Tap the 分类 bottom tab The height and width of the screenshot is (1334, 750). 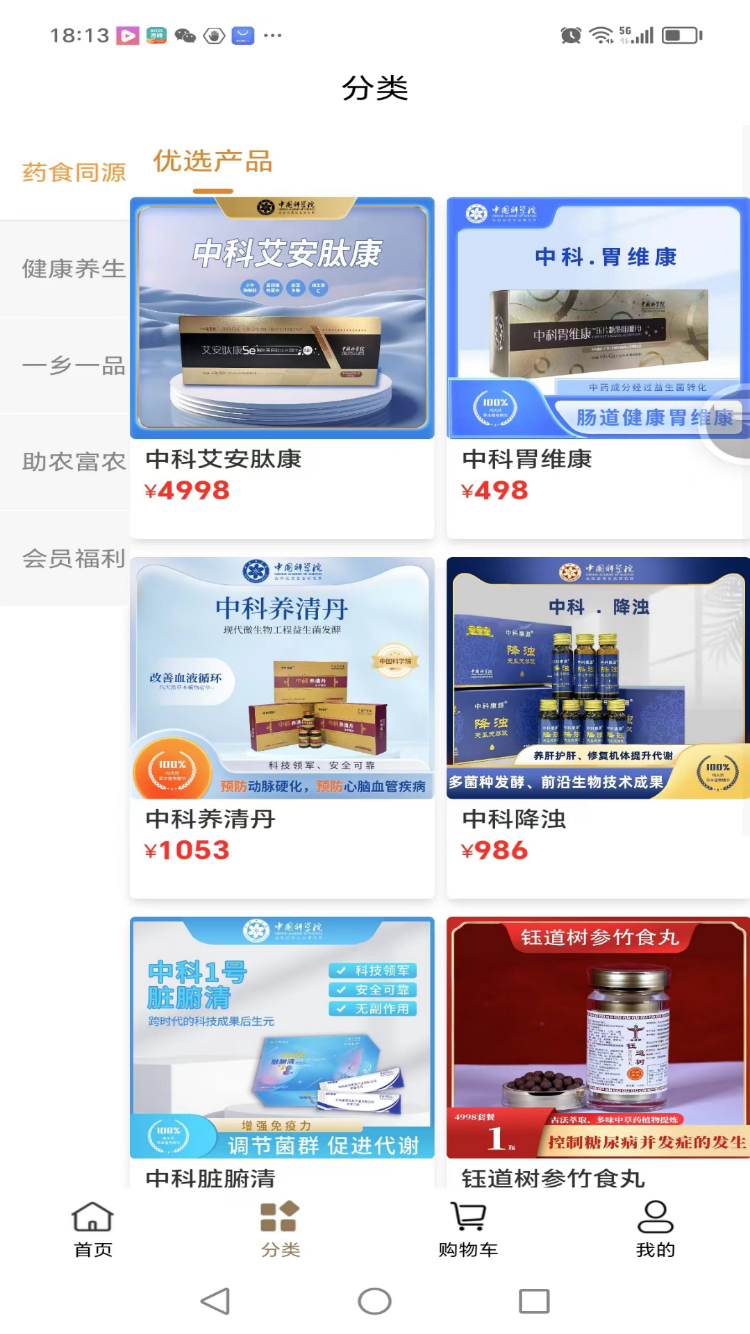coord(280,1230)
